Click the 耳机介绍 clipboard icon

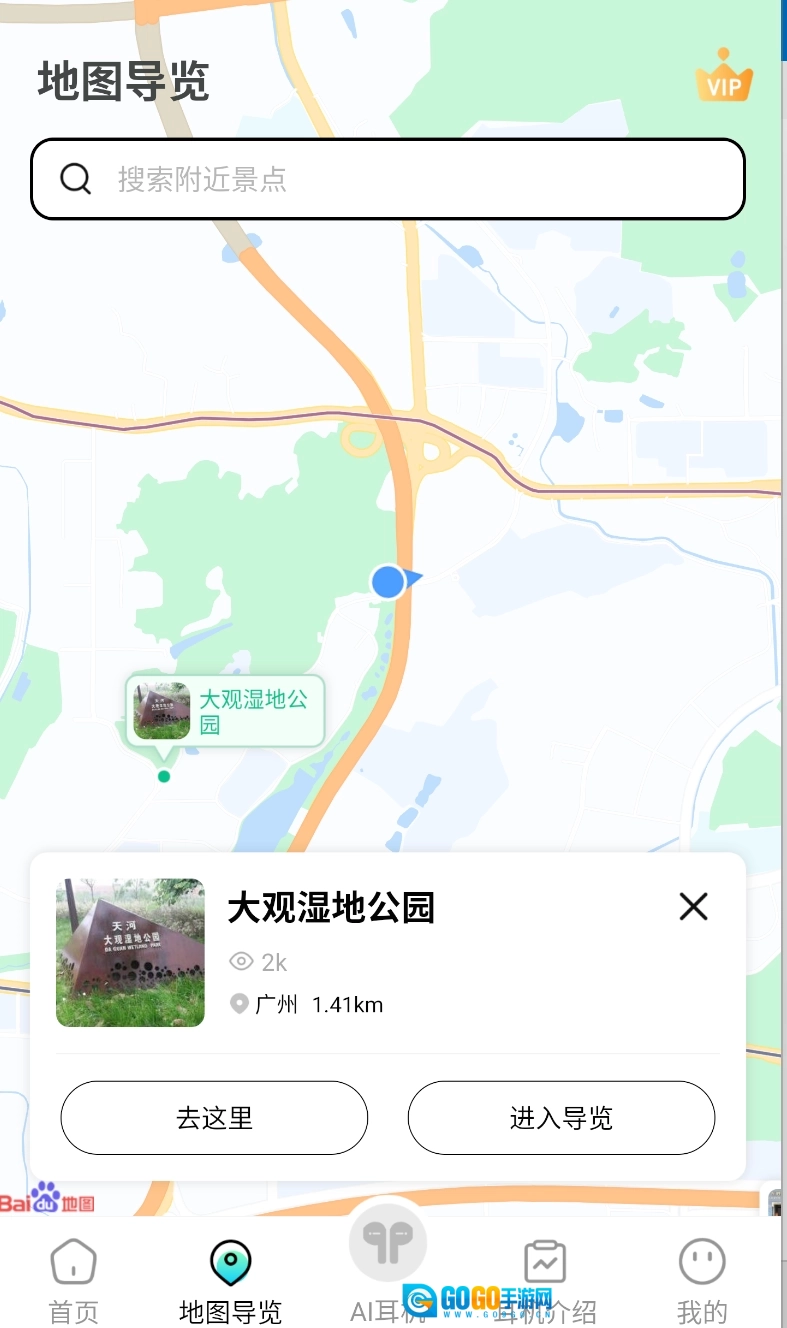545,1262
